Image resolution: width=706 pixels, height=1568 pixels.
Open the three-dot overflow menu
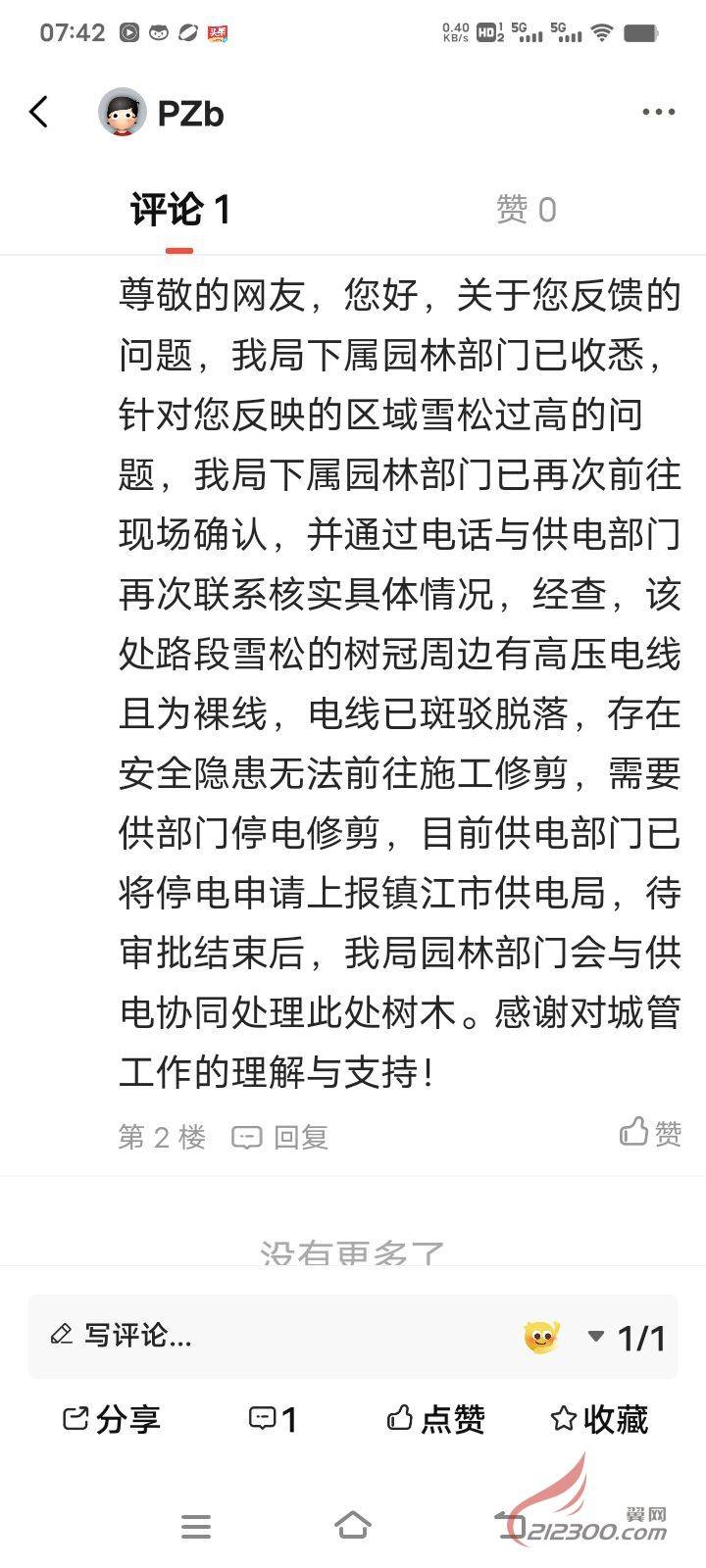[x=659, y=113]
